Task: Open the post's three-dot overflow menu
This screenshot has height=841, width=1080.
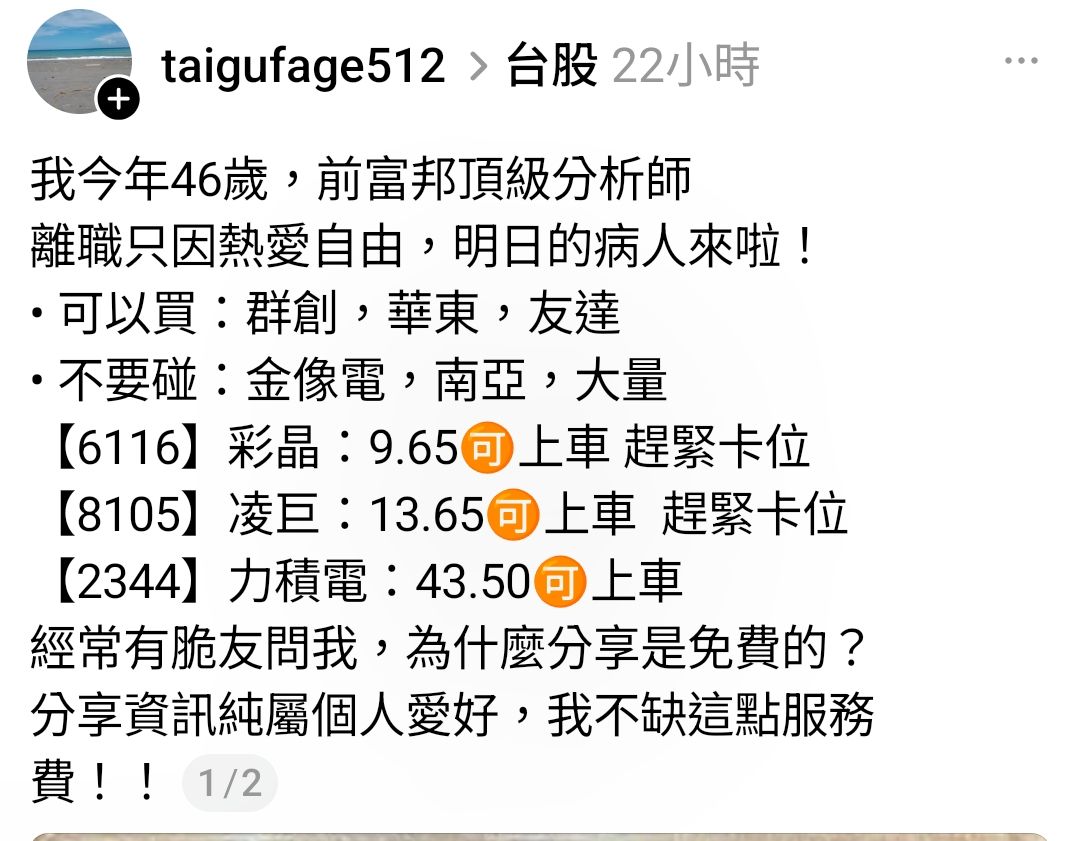Action: pos(1021,61)
